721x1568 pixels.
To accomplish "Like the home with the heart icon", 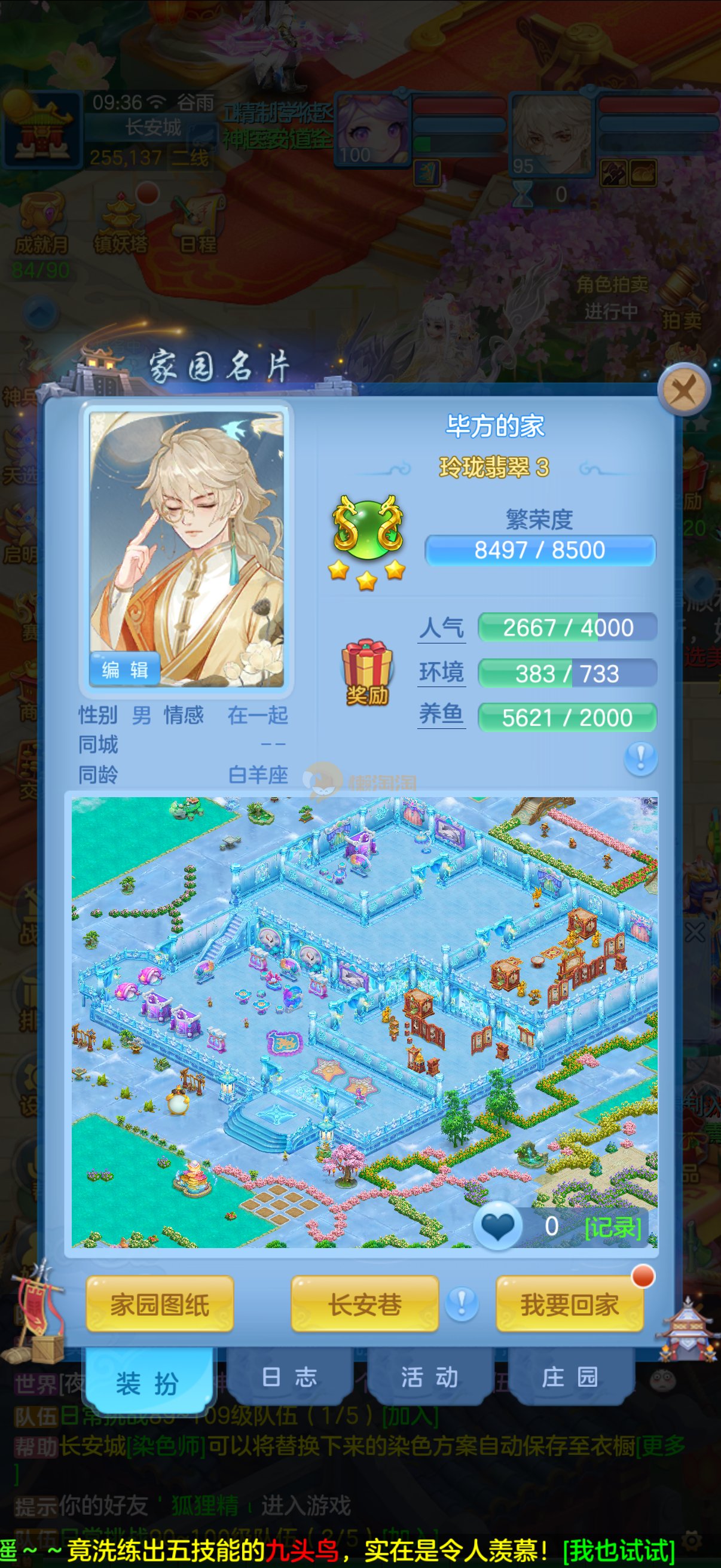I will click(x=497, y=1225).
